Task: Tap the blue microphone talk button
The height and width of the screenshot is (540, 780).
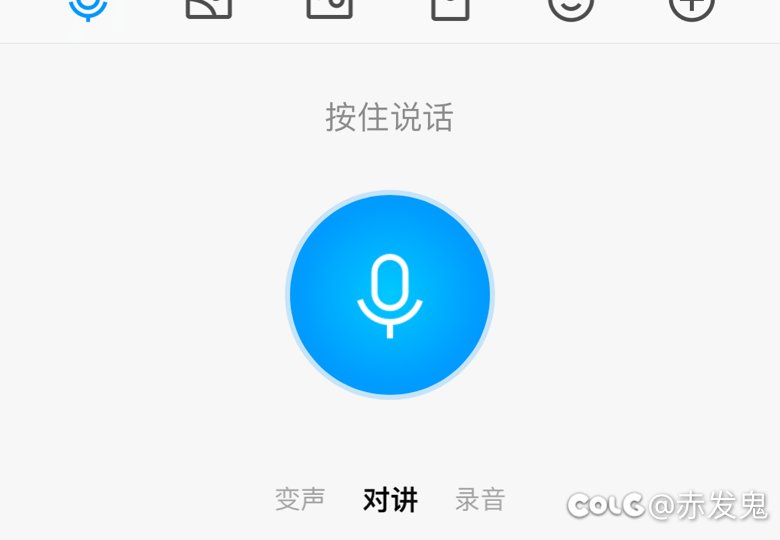Action: click(390, 295)
